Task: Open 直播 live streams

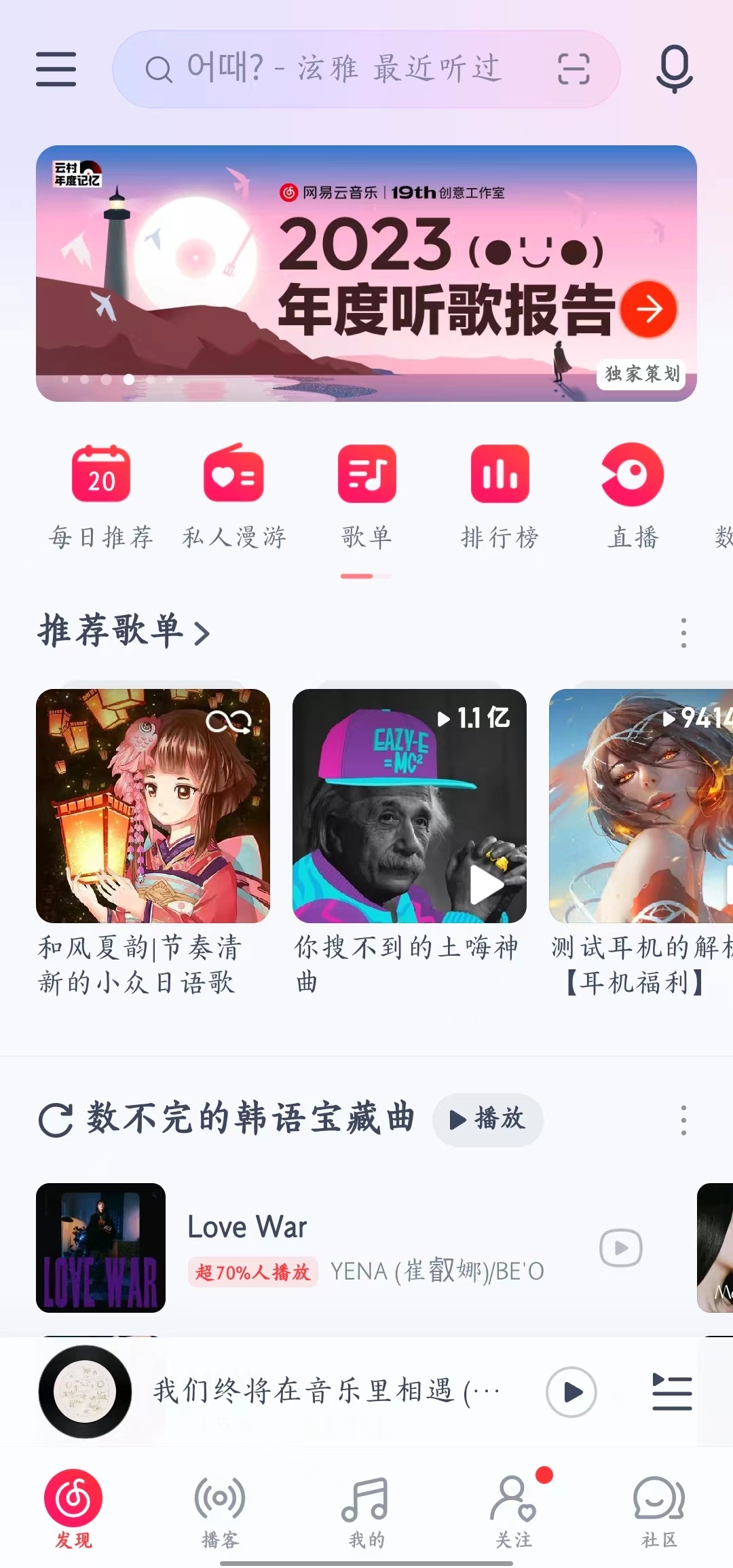Action: point(633,497)
